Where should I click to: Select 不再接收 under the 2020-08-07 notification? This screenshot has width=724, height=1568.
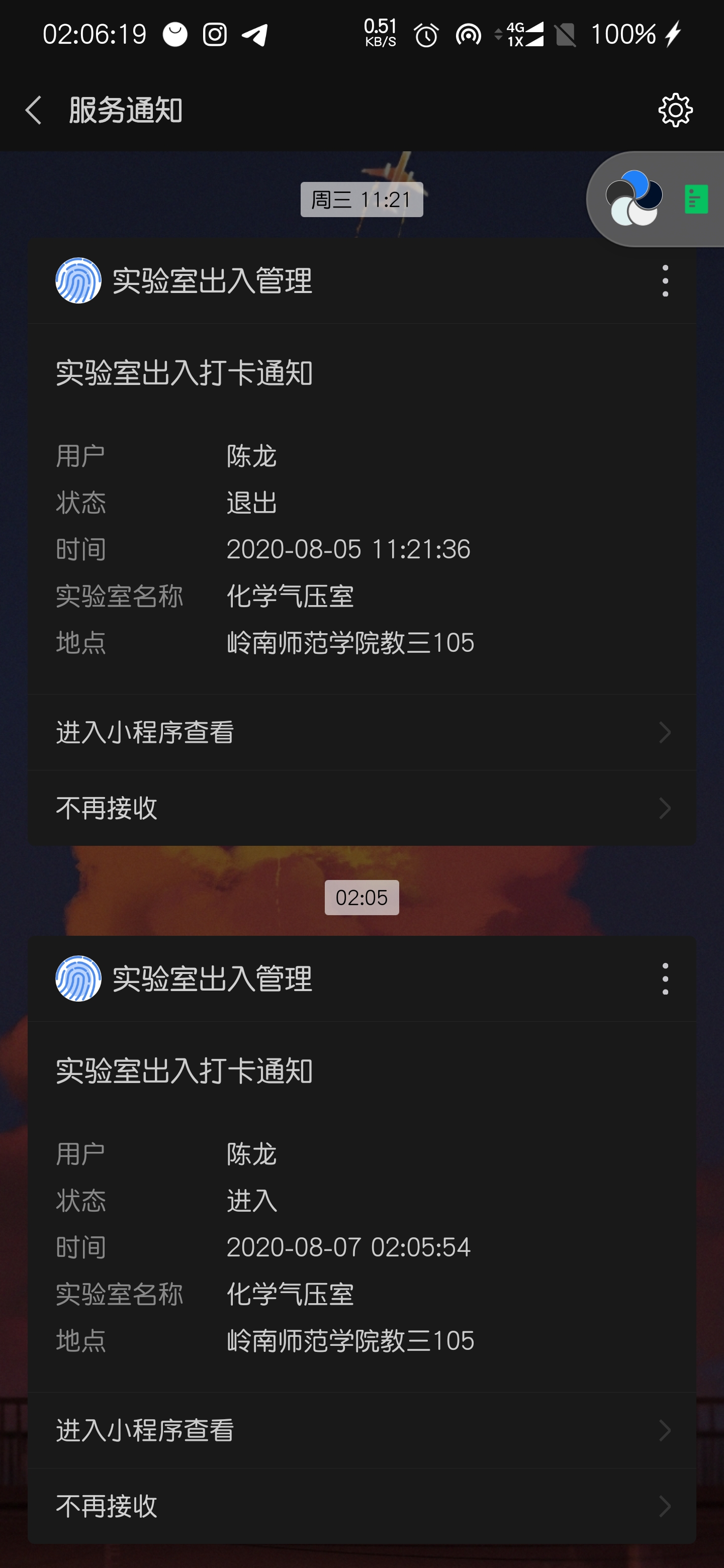click(361, 1506)
